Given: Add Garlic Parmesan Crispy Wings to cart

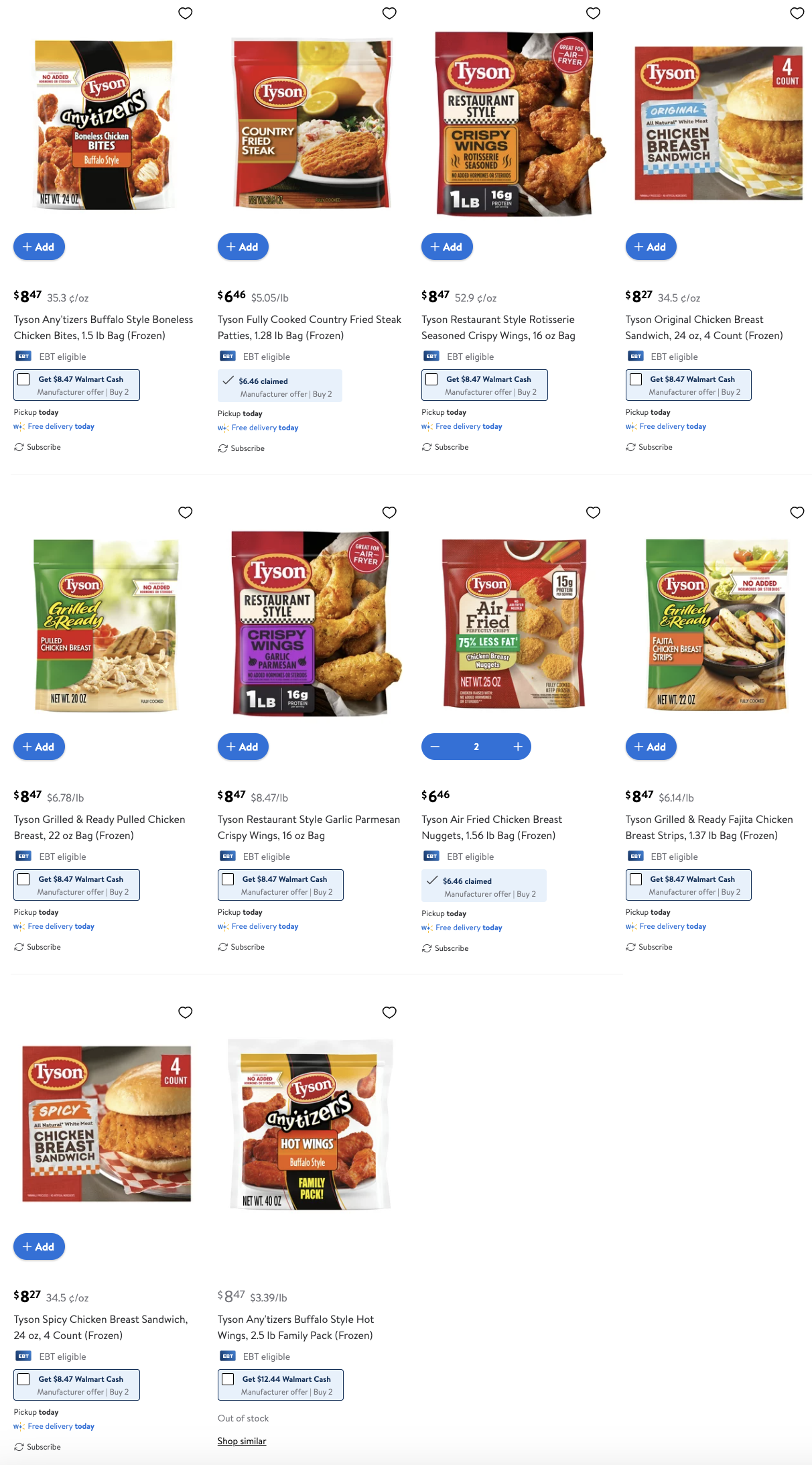Looking at the screenshot, I should tap(243, 747).
